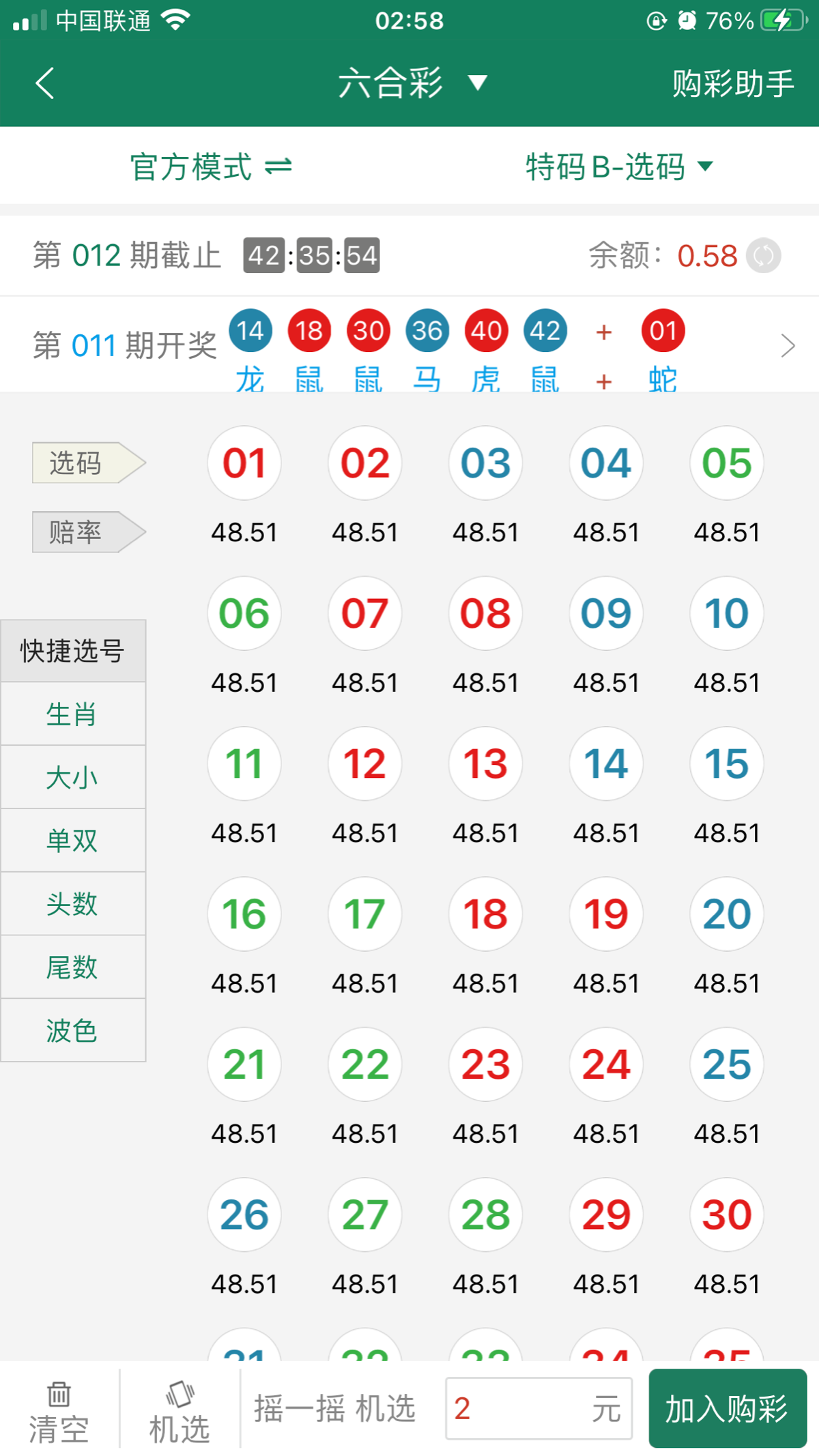Open the 六合彩 lottery type dropdown

tap(412, 84)
